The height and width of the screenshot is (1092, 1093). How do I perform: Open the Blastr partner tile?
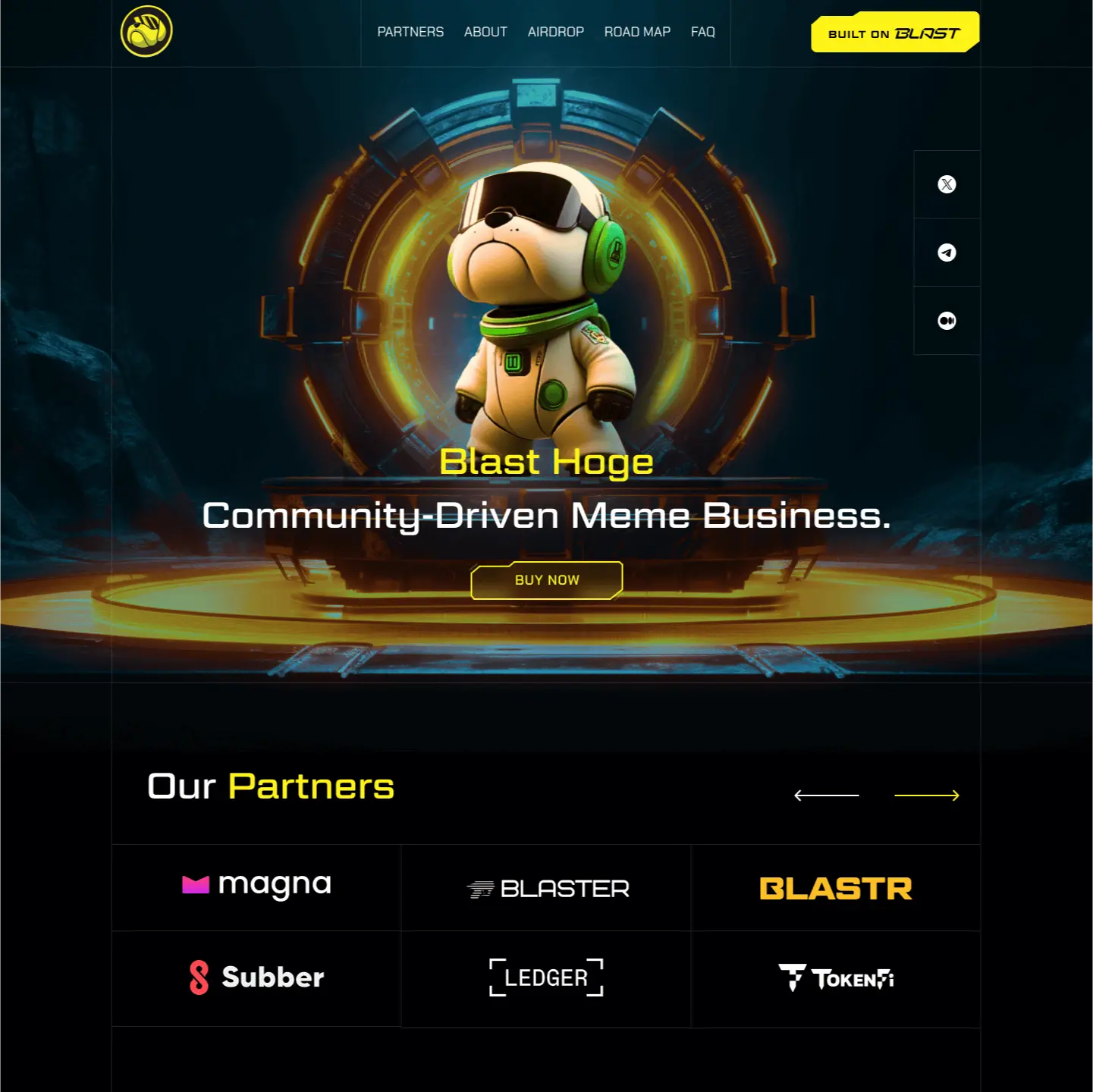tap(835, 889)
